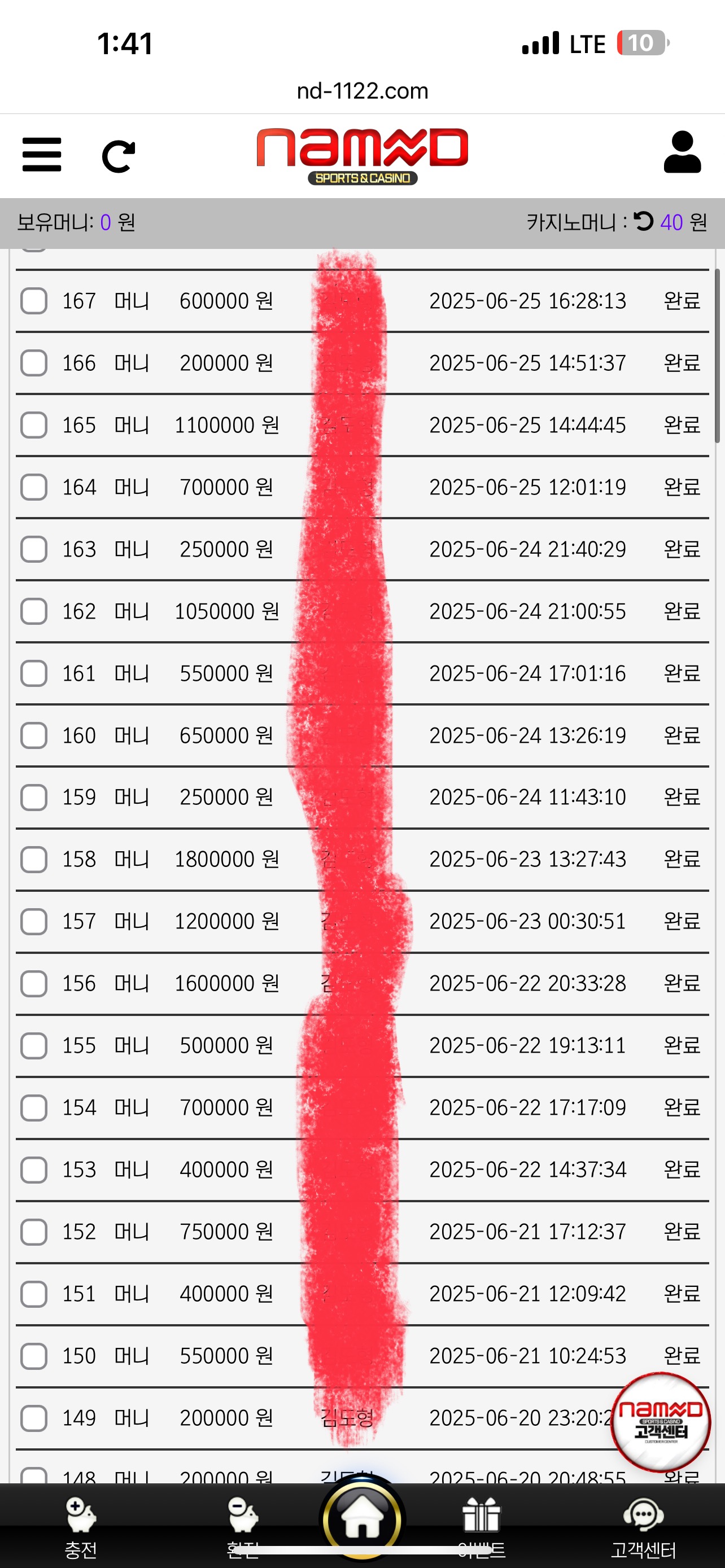Go to the 충전 deposit tab
The width and height of the screenshot is (725, 1568).
coord(81,1527)
